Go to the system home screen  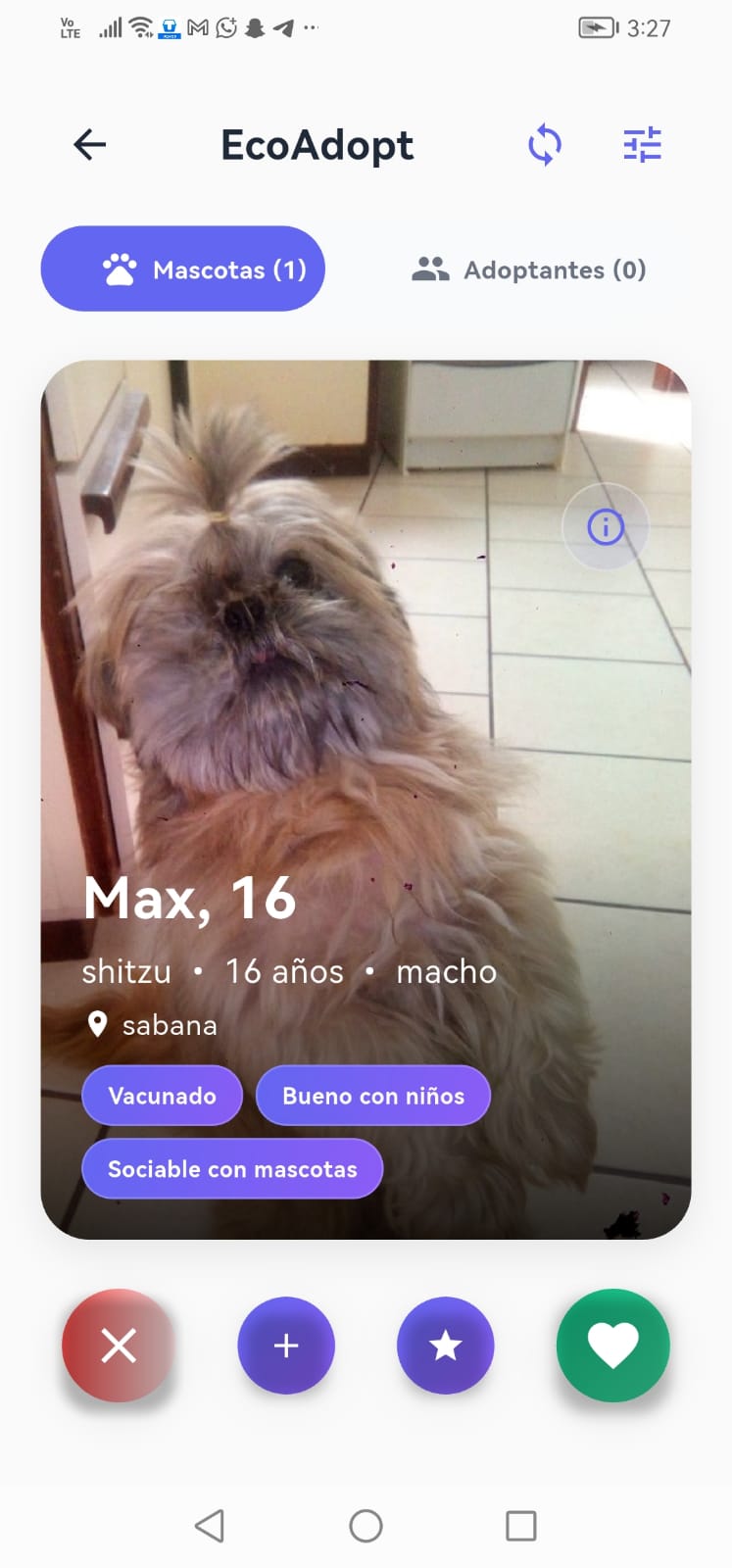point(366,1526)
